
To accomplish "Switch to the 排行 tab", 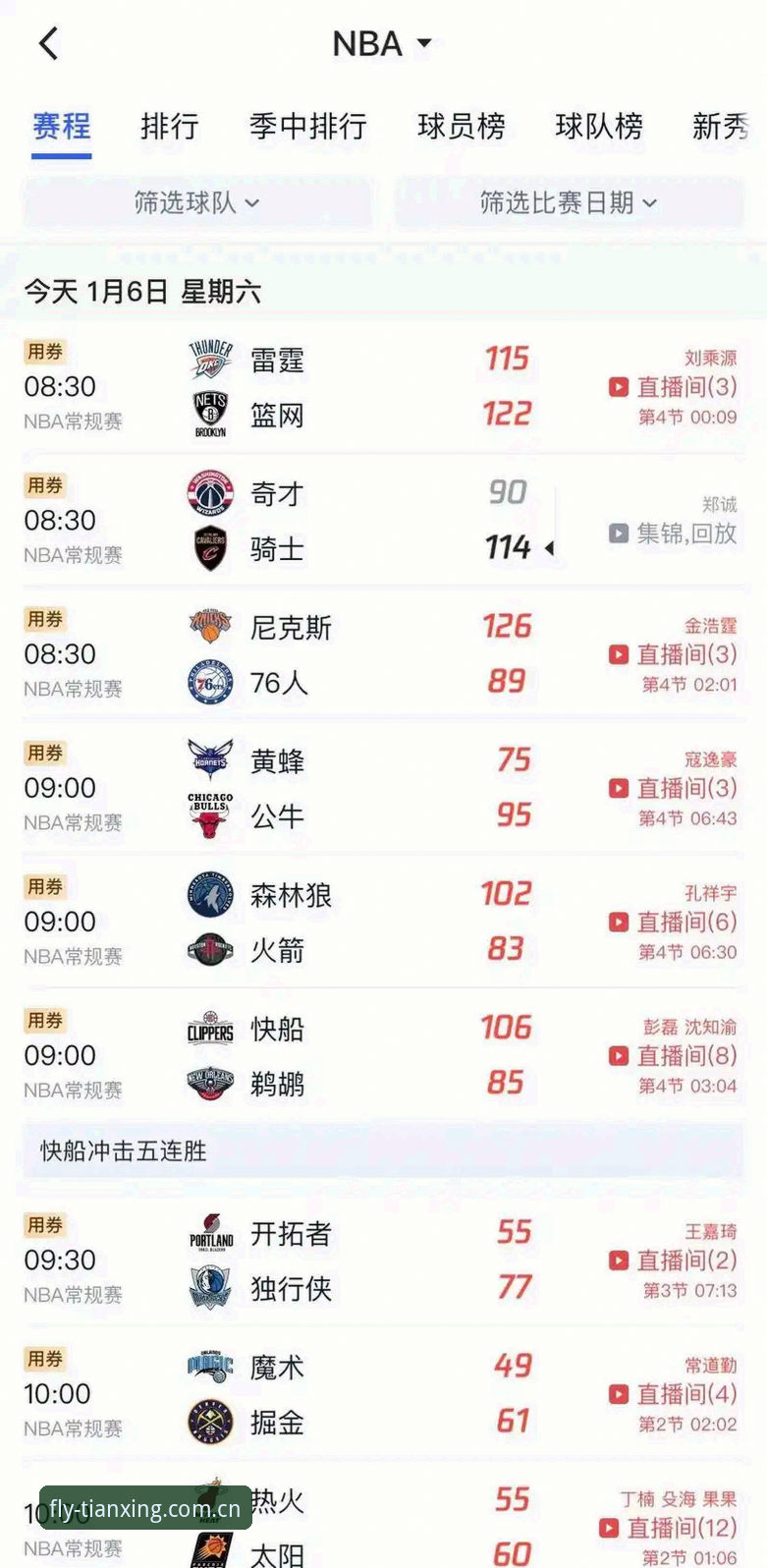I will (169, 126).
